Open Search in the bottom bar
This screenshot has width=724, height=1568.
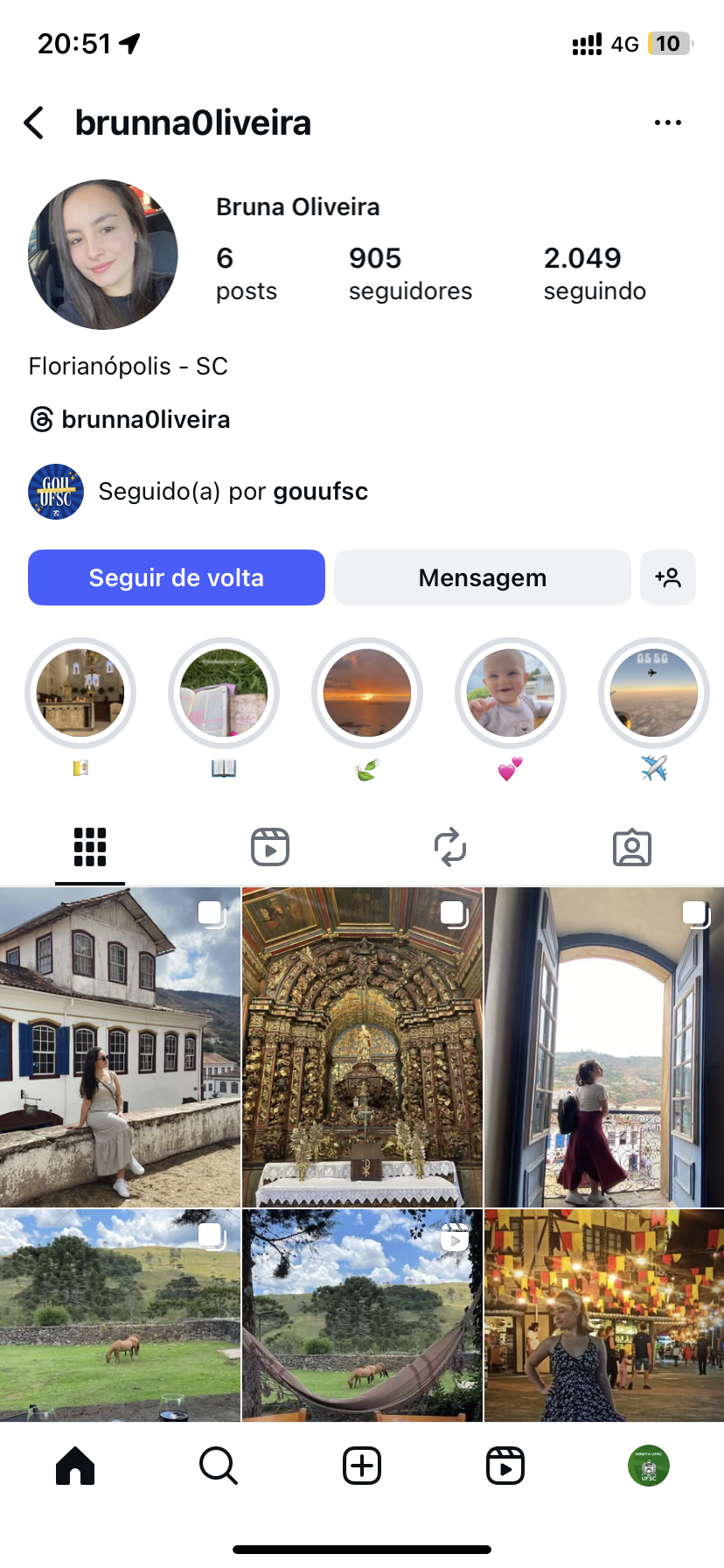pos(218,1466)
